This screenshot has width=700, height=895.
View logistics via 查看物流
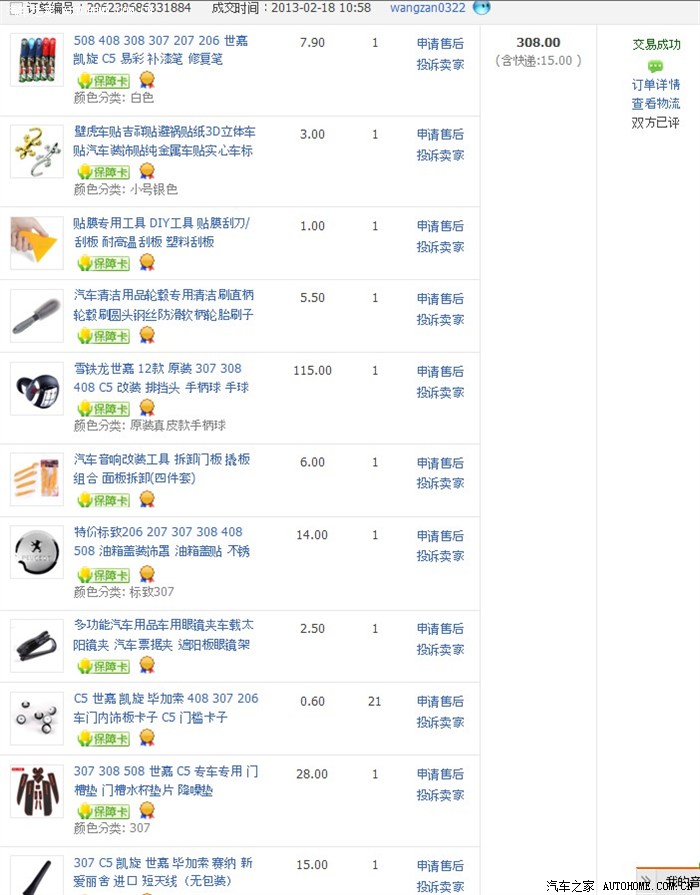(655, 104)
